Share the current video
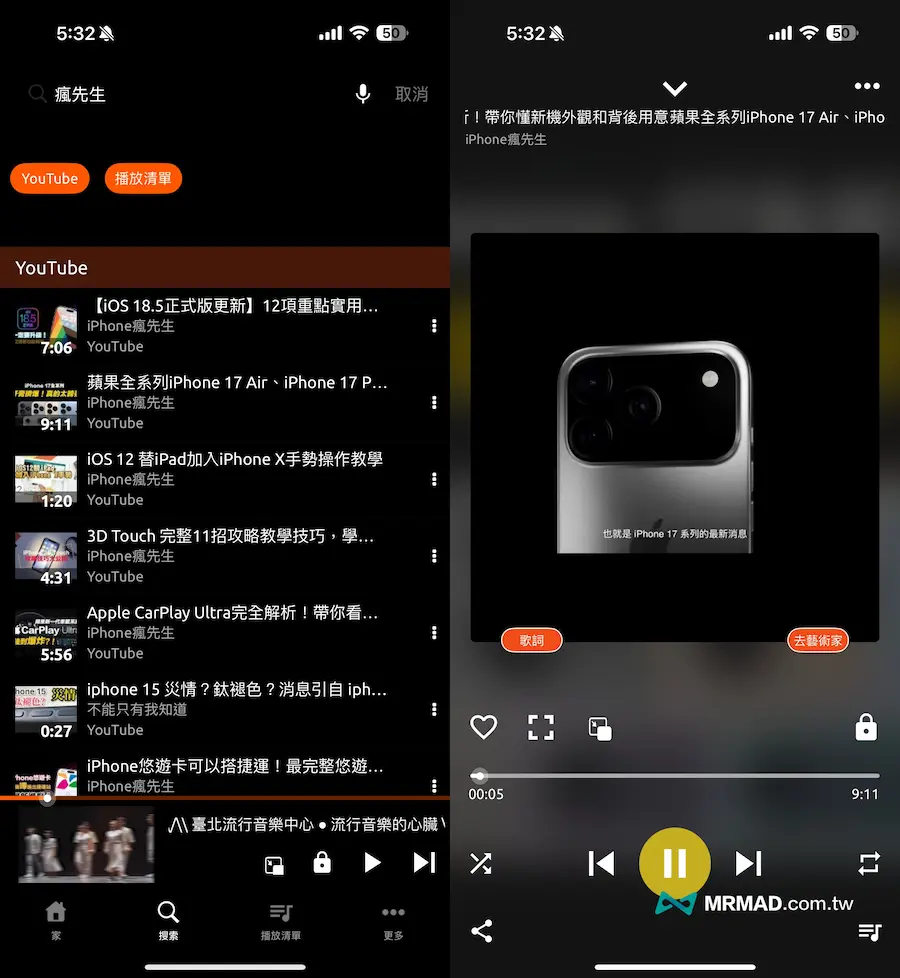The image size is (900, 978). click(x=482, y=932)
